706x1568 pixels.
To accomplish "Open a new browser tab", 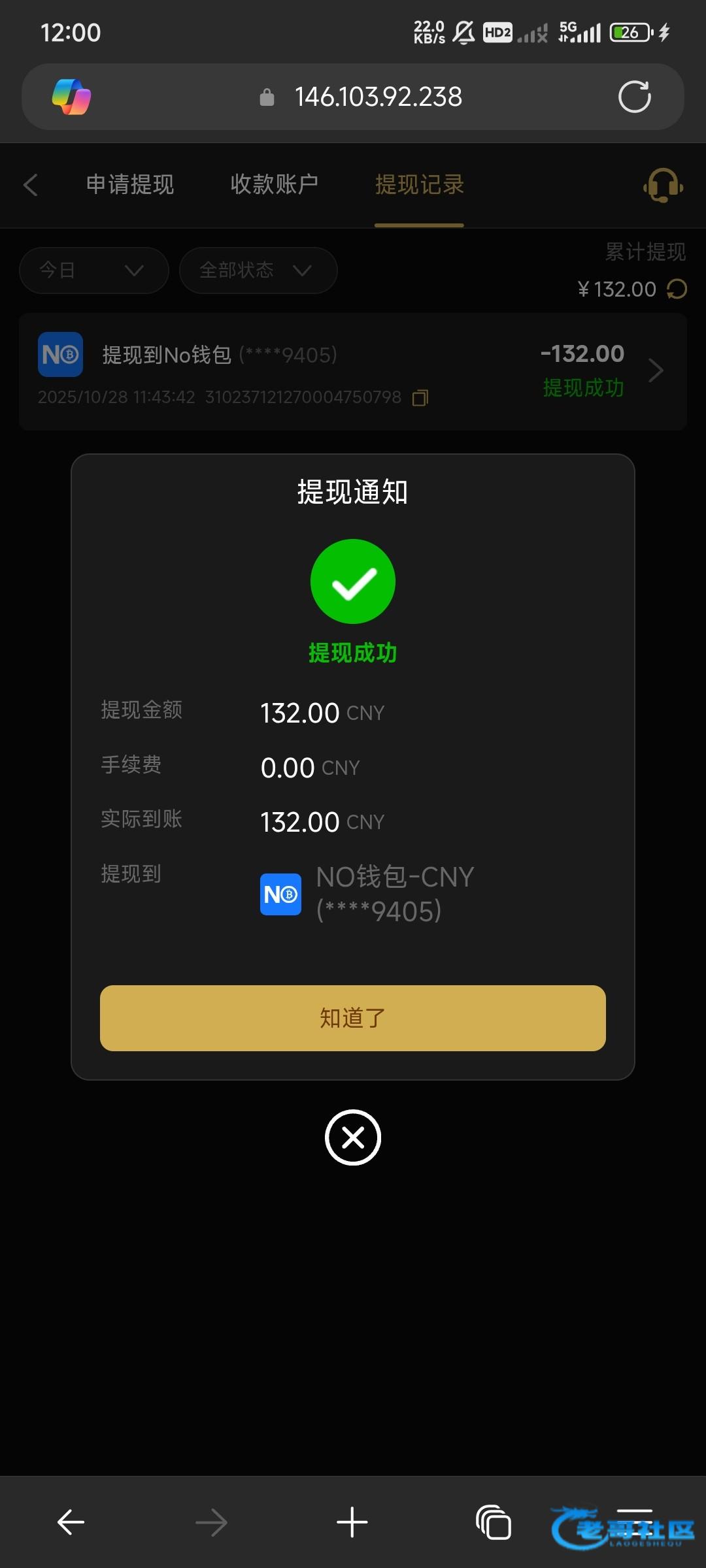I will click(352, 1522).
